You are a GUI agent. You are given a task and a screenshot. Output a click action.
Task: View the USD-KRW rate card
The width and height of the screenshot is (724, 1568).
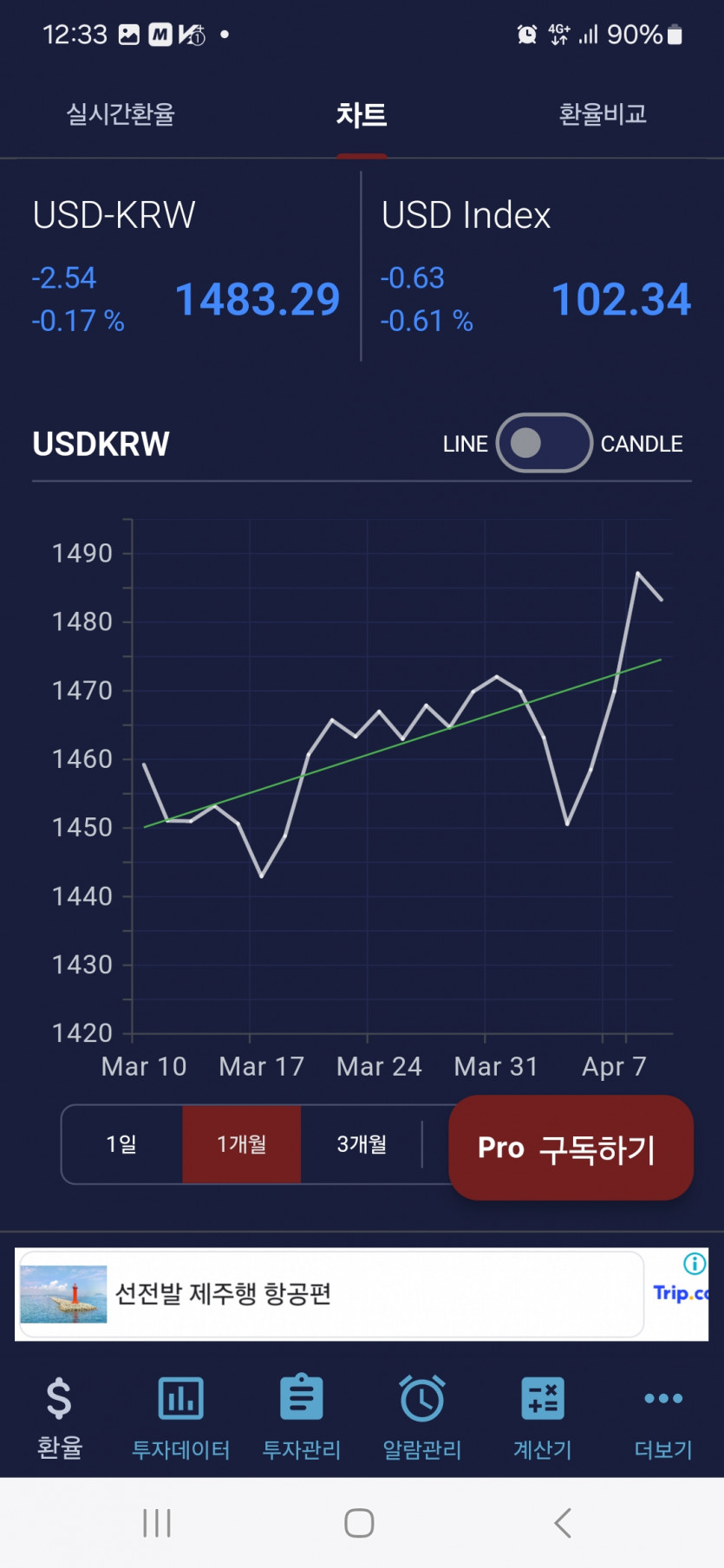[x=186, y=267]
